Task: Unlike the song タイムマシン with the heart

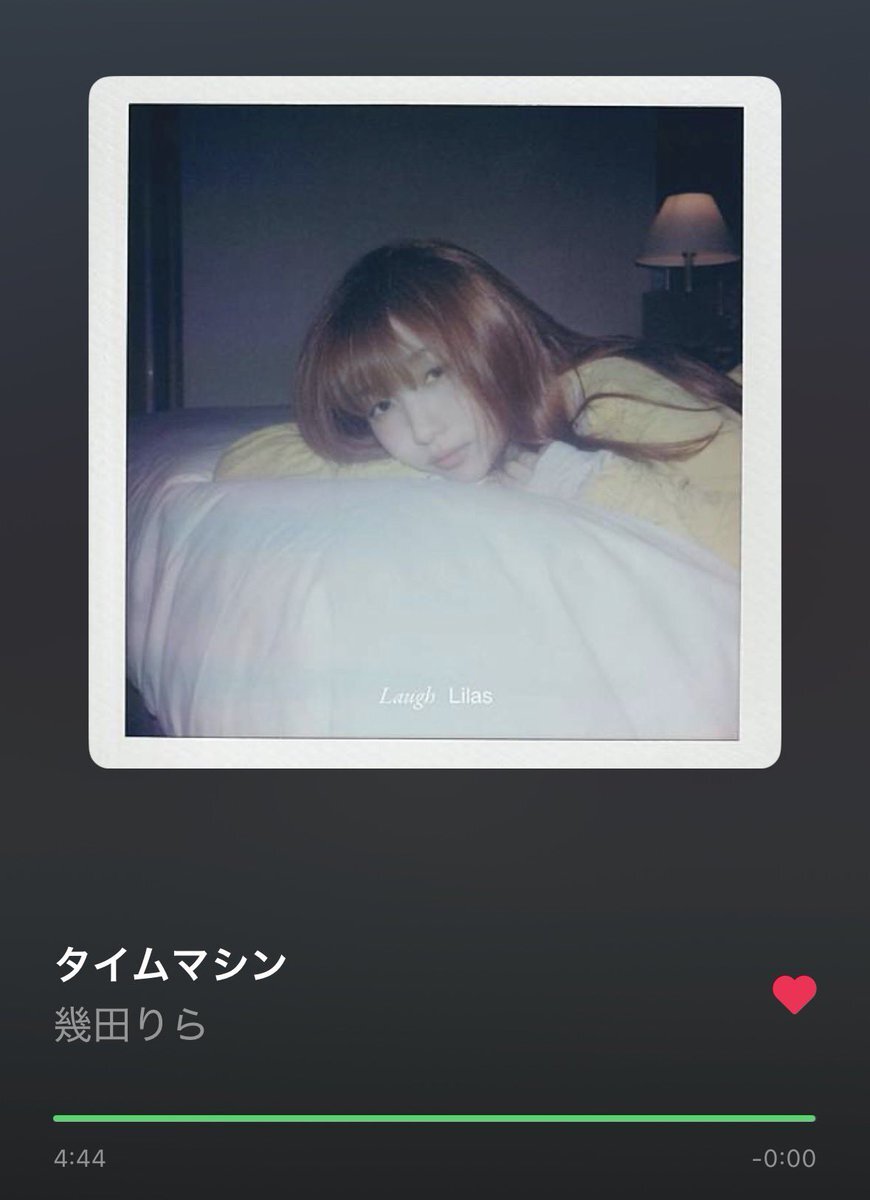Action: 794,994
